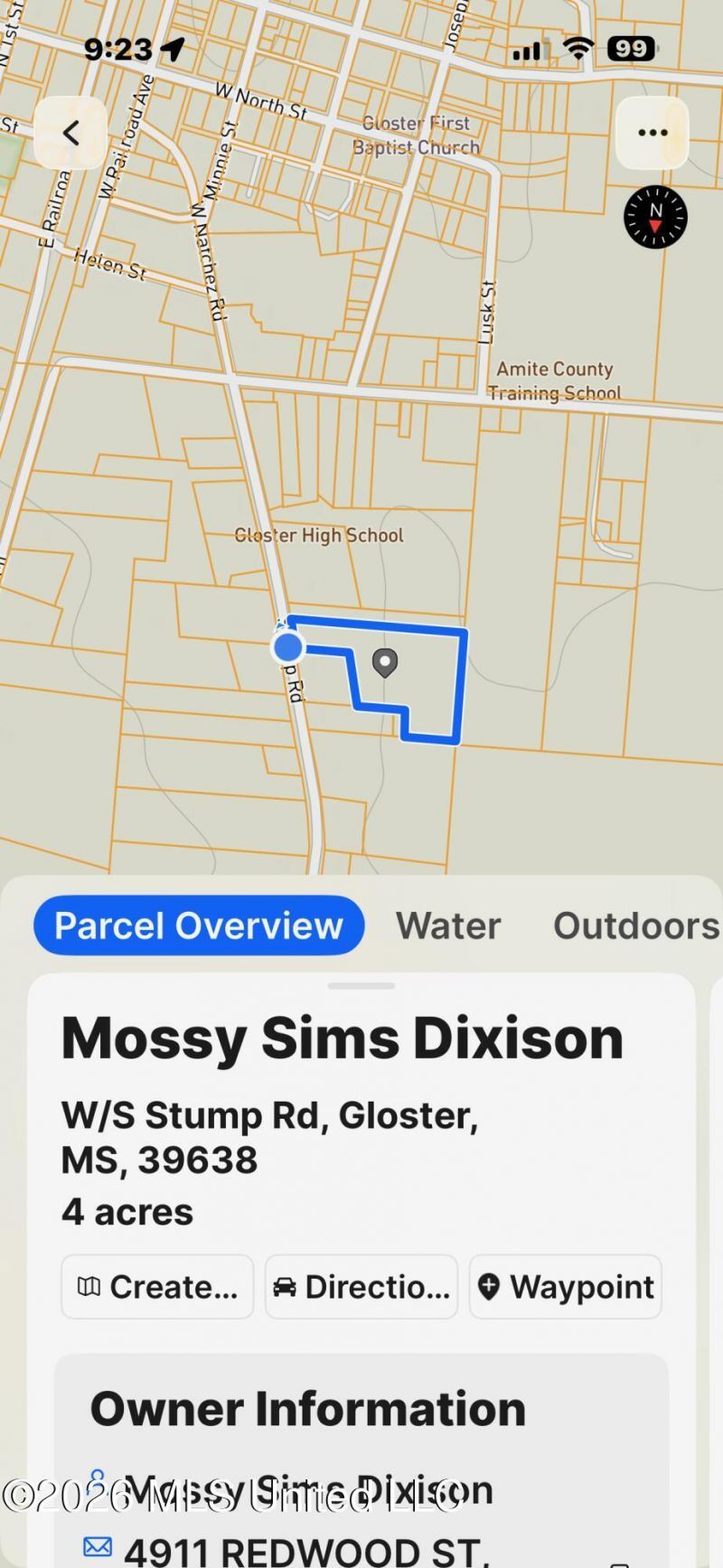Get directions to this parcel
The height and width of the screenshot is (1568, 723).
[361, 1286]
